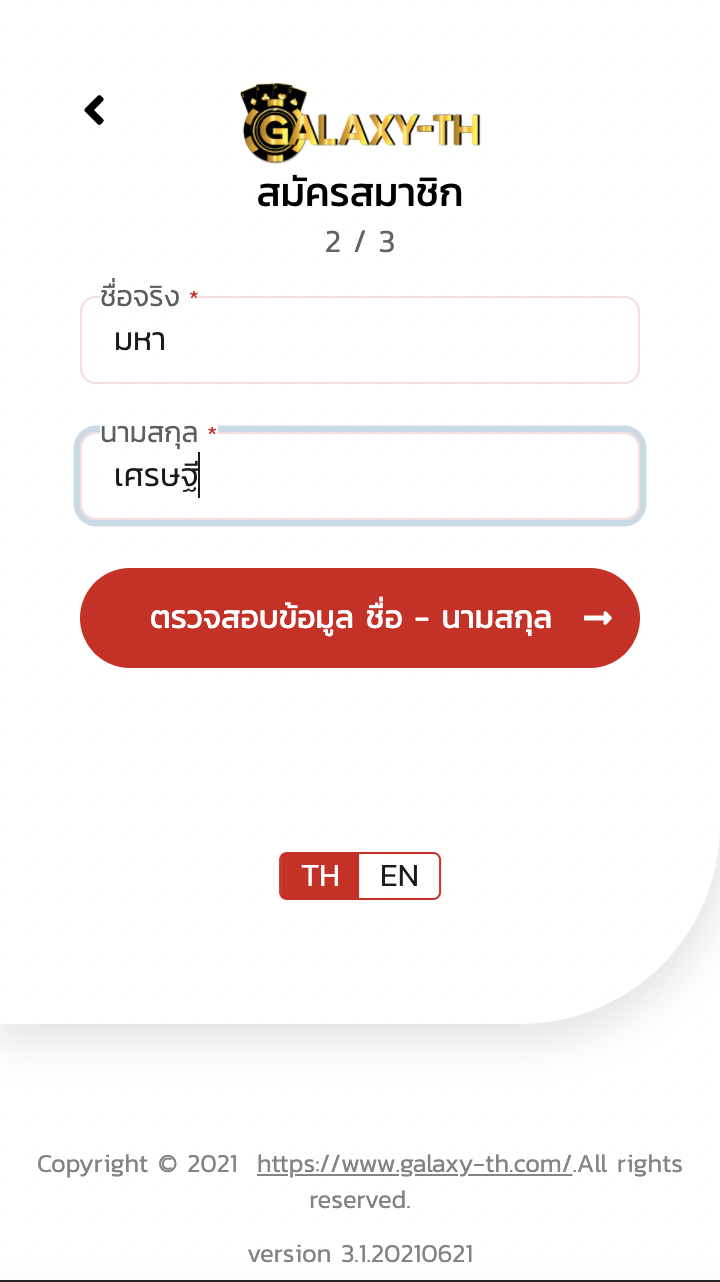Edit the ชื่อจริง first name field
The width and height of the screenshot is (720, 1282).
click(x=360, y=341)
